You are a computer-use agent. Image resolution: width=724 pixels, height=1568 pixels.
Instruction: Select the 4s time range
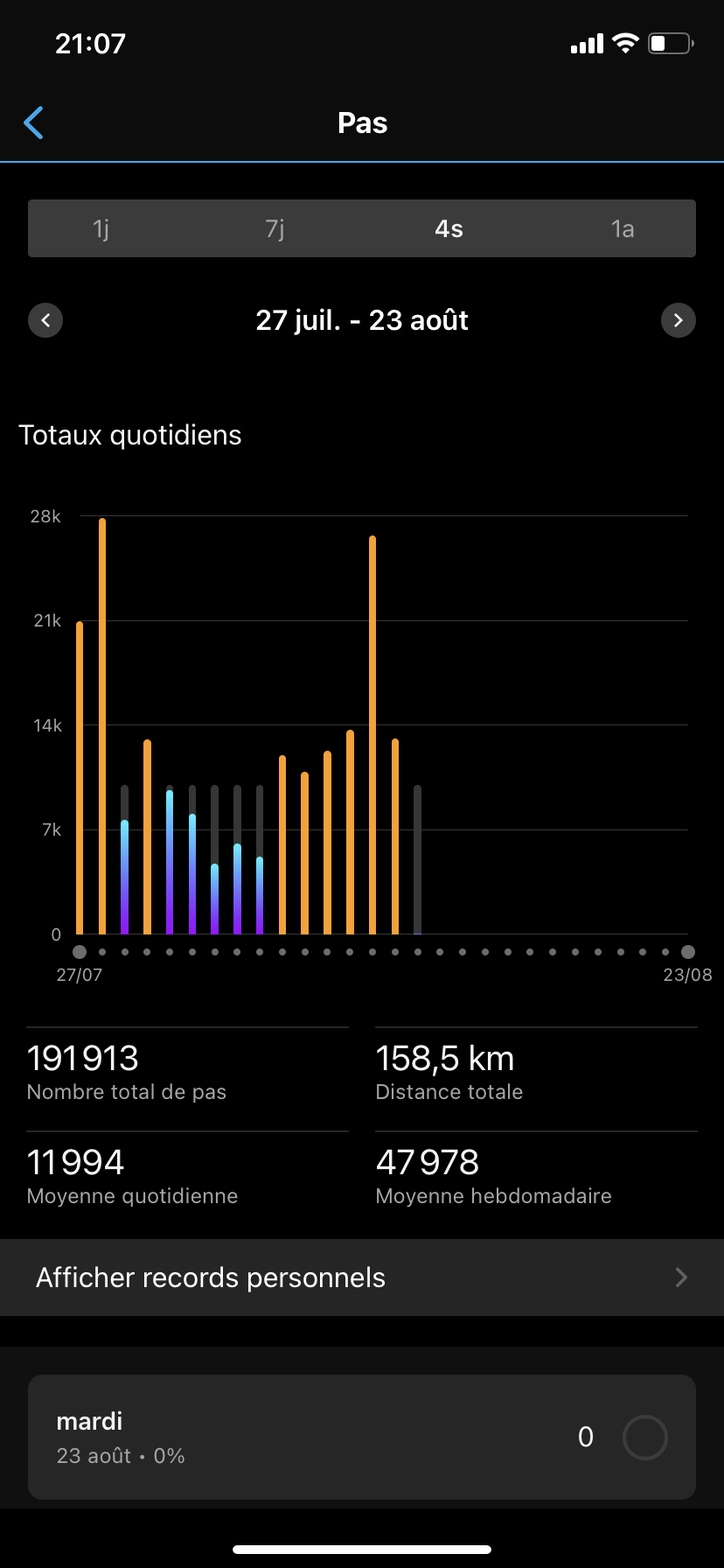tap(449, 229)
